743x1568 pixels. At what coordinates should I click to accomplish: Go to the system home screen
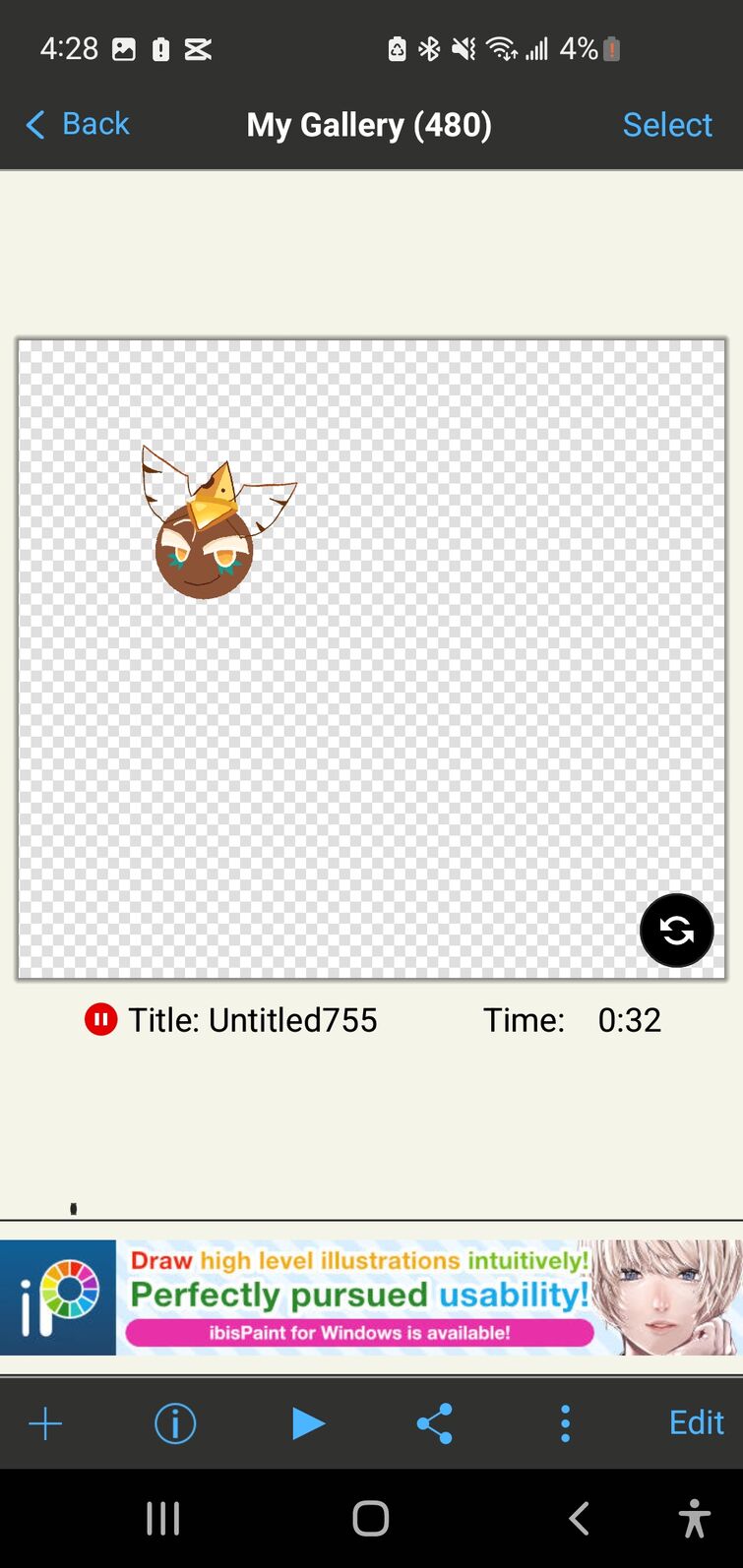tap(371, 1518)
